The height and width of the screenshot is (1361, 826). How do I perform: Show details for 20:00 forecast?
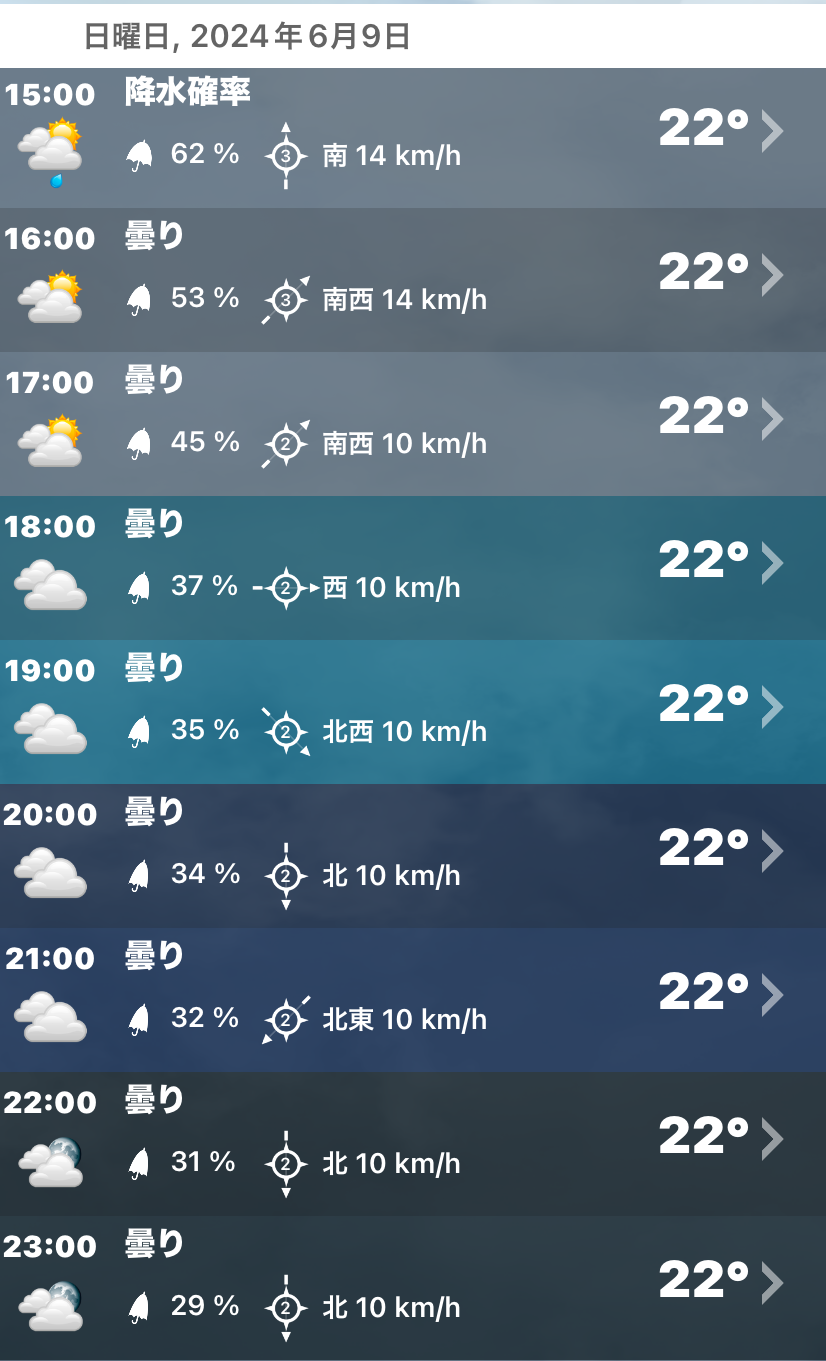[413, 856]
